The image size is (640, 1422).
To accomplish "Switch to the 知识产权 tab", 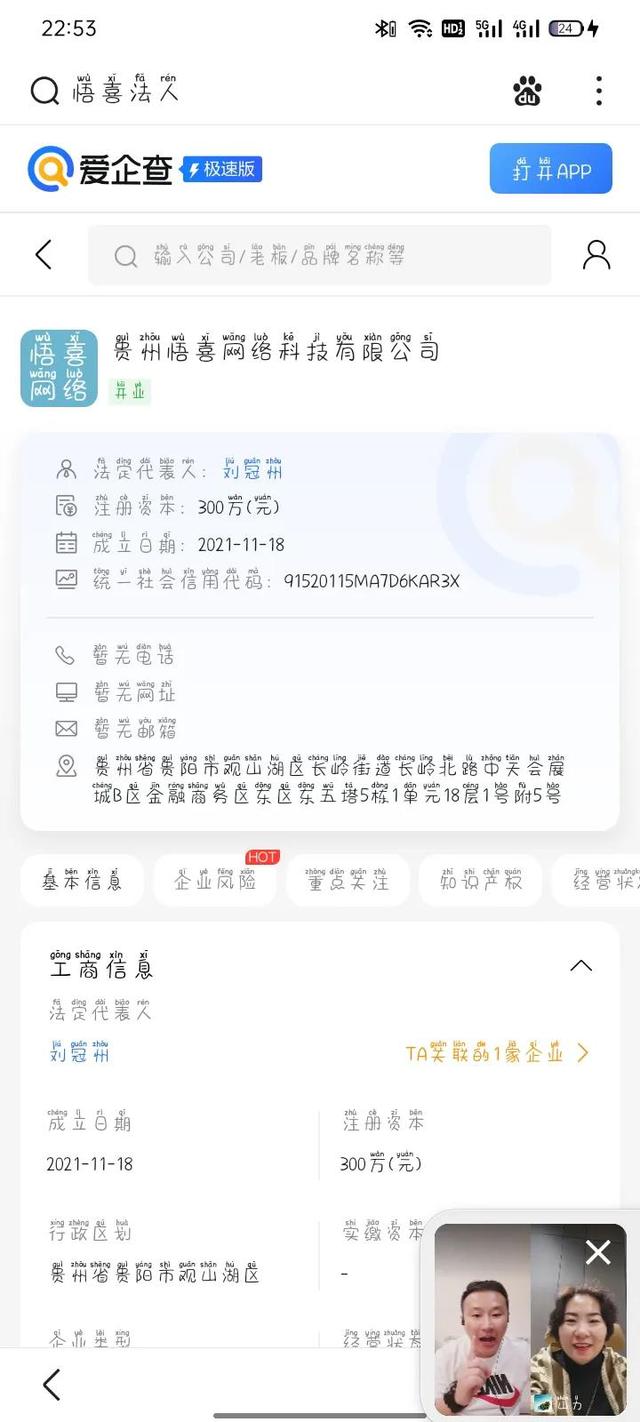I will (x=480, y=880).
